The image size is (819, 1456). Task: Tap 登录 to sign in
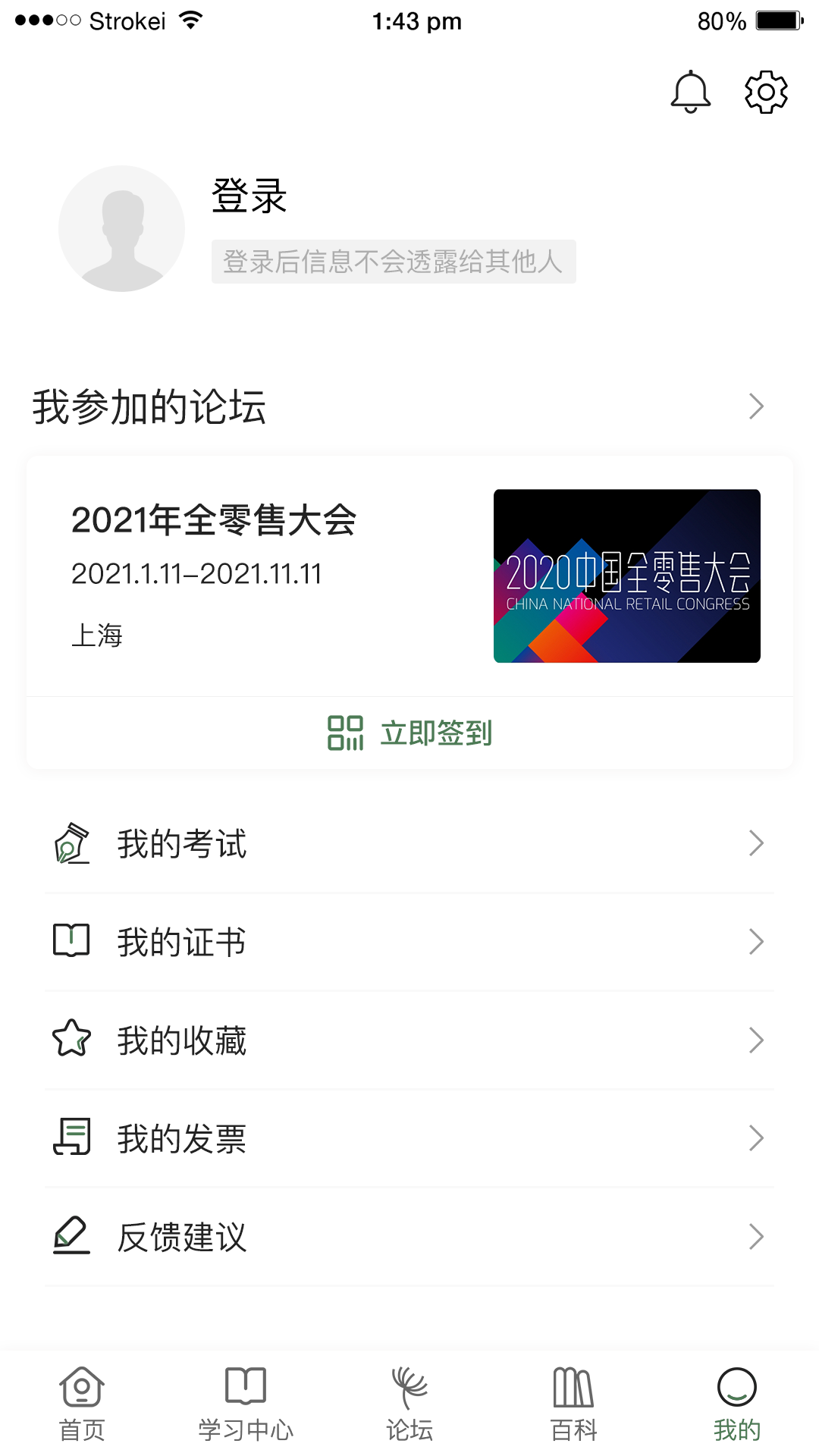(249, 196)
